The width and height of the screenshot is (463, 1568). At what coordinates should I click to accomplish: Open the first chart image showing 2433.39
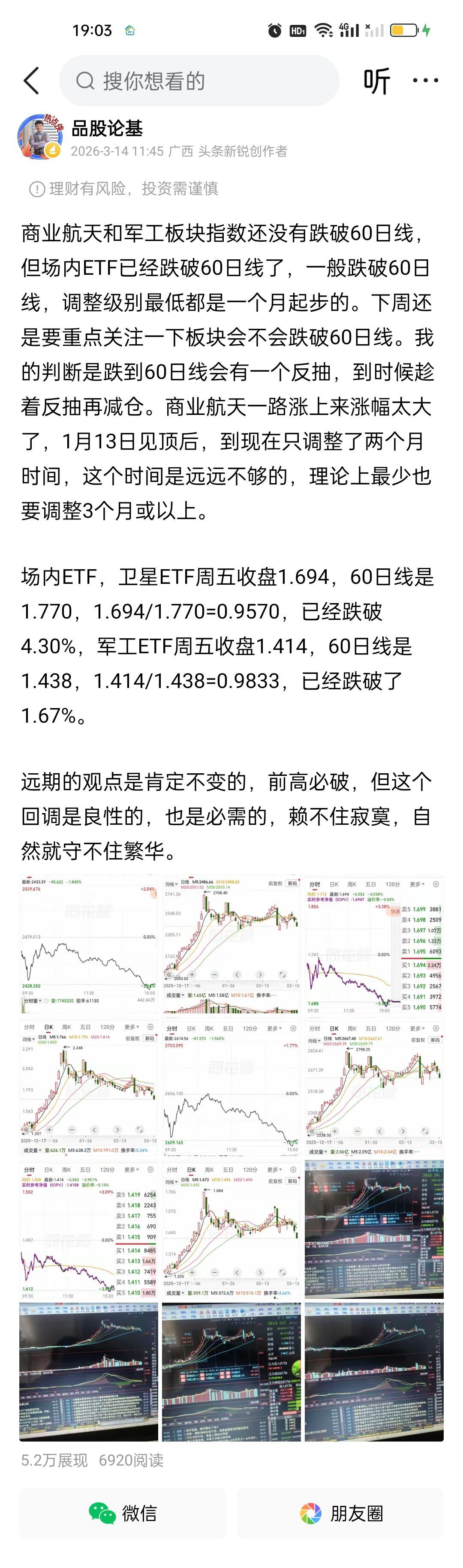pyautogui.click(x=88, y=945)
